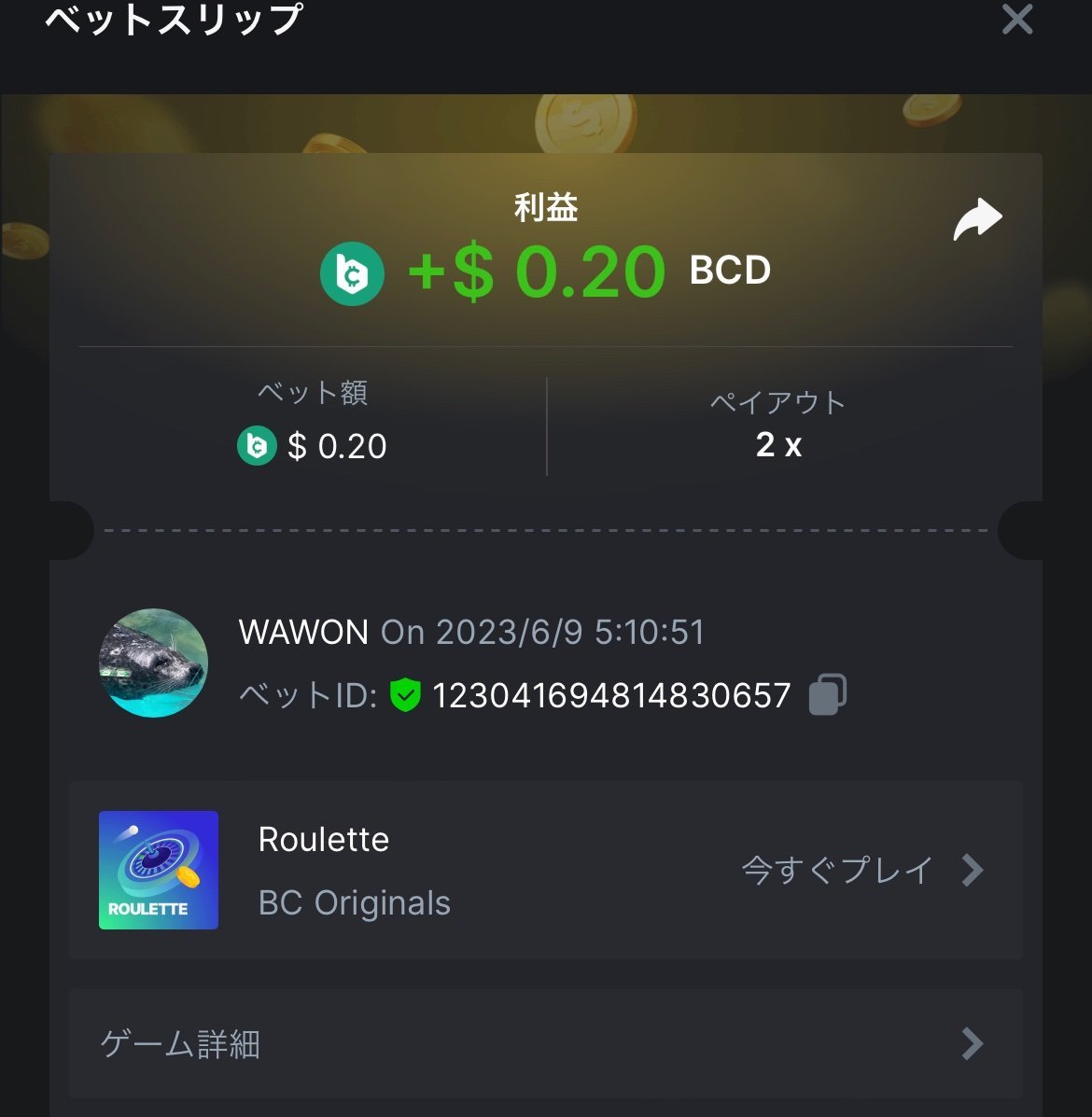Expand the ゲーム詳細 row

tap(545, 1043)
